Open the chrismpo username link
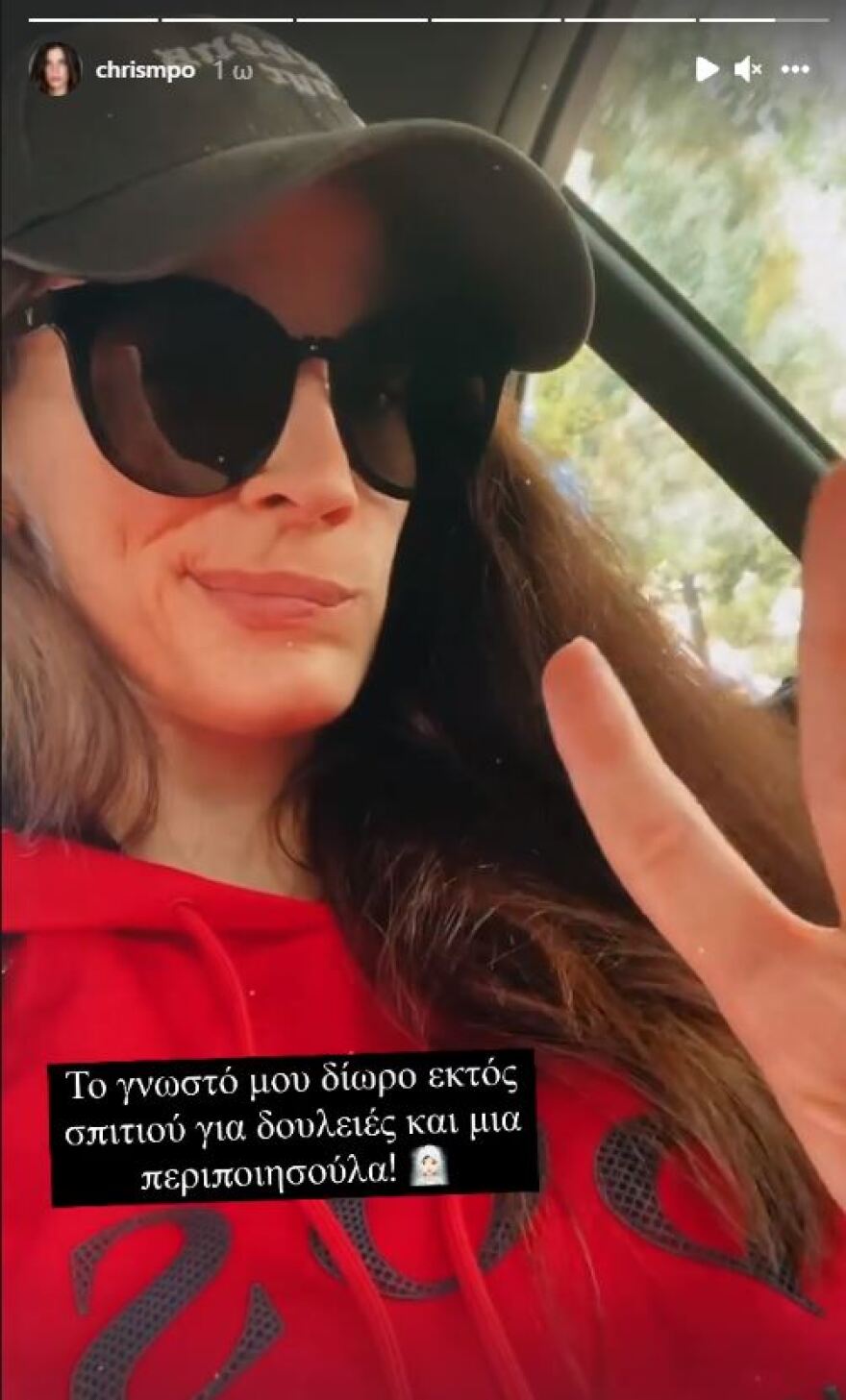The width and height of the screenshot is (846, 1400). (144, 71)
